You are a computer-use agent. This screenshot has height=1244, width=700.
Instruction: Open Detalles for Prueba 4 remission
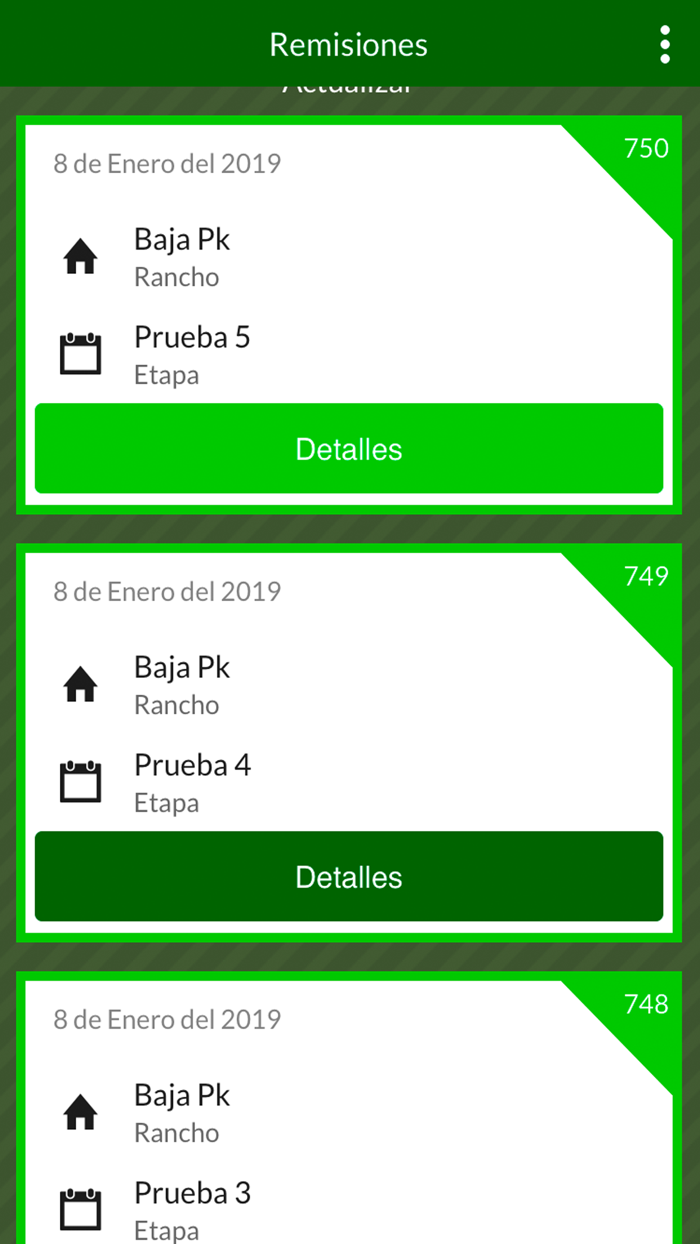[349, 877]
